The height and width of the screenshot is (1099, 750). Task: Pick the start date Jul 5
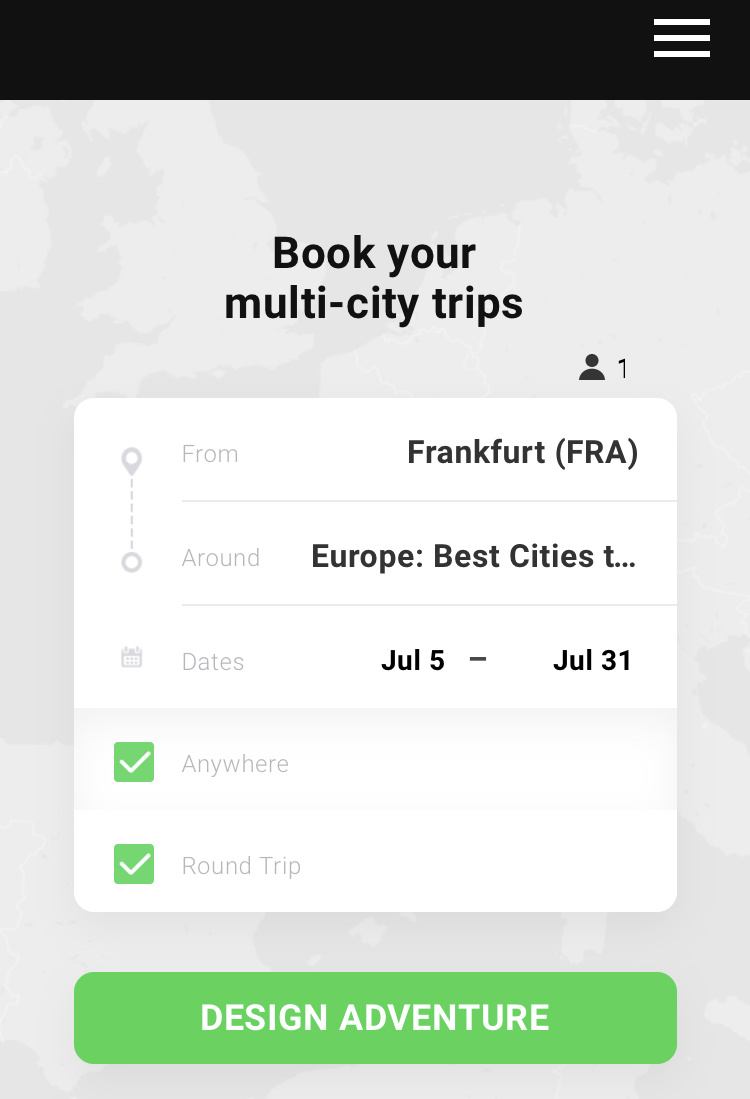pyautogui.click(x=412, y=661)
